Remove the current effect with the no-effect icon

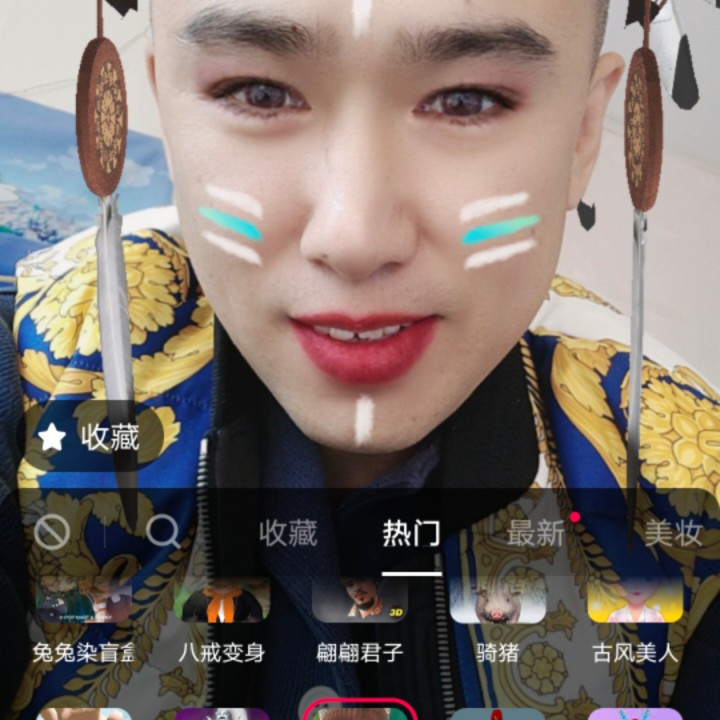tap(51, 532)
